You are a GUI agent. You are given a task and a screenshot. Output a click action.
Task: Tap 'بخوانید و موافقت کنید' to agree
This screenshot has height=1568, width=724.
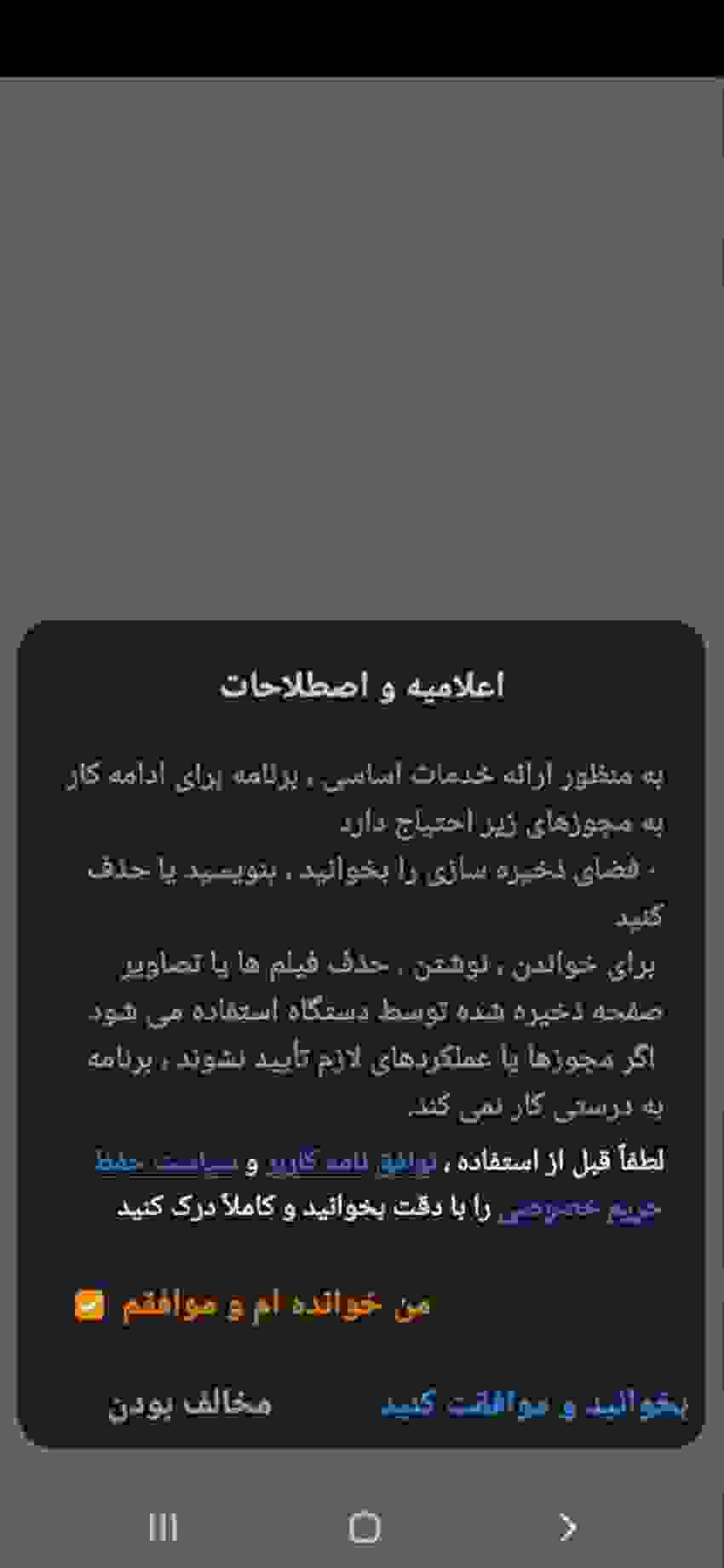pos(533,1404)
